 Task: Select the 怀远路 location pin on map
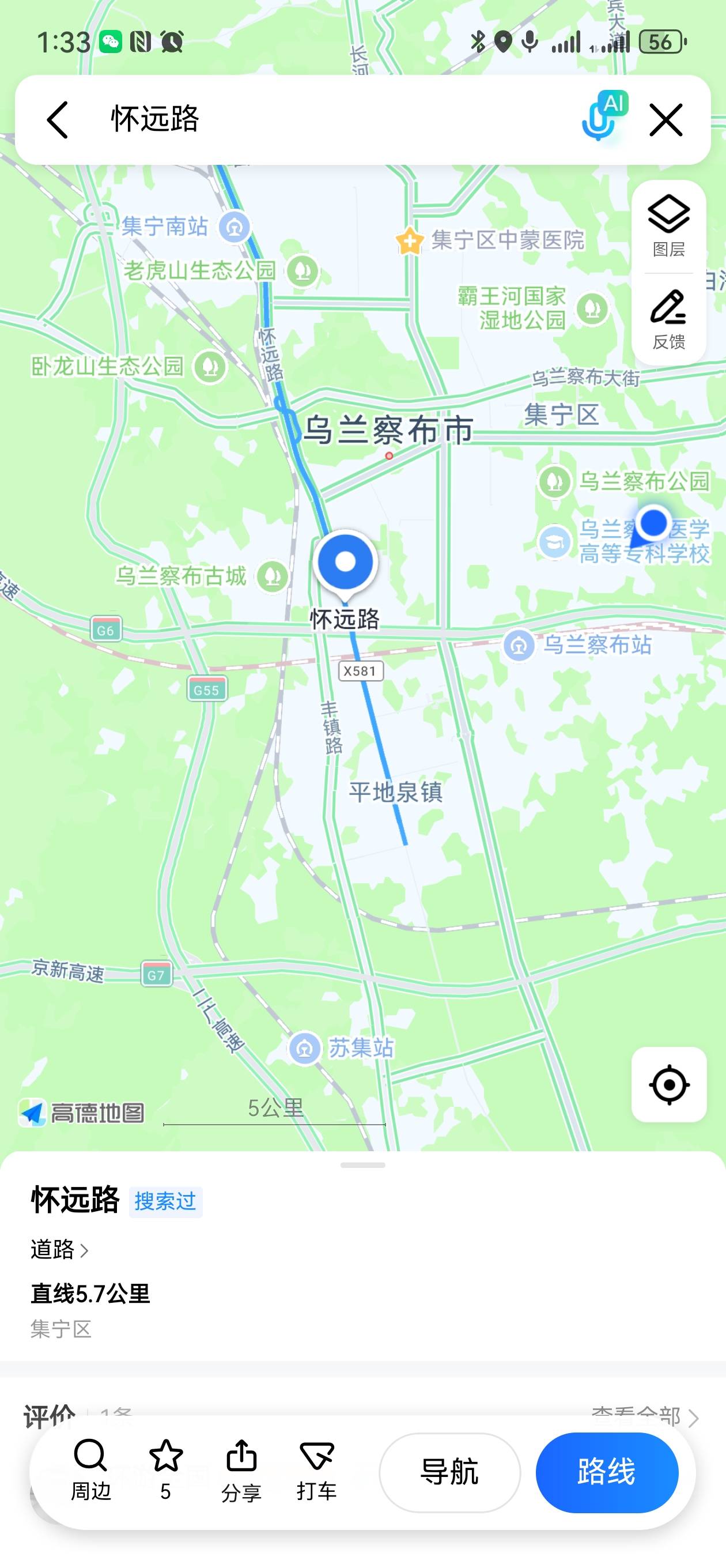(345, 563)
